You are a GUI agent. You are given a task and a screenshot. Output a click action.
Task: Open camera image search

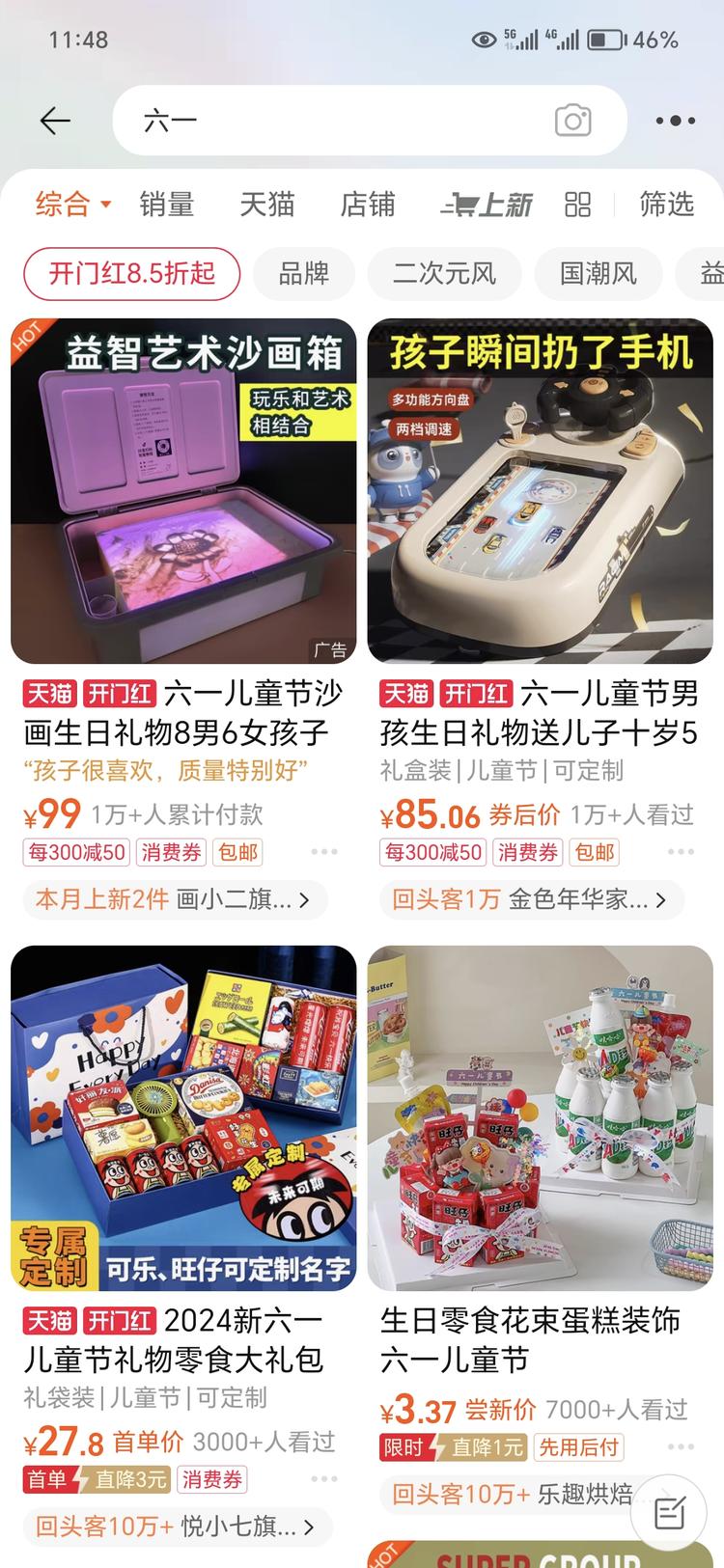coord(572,121)
